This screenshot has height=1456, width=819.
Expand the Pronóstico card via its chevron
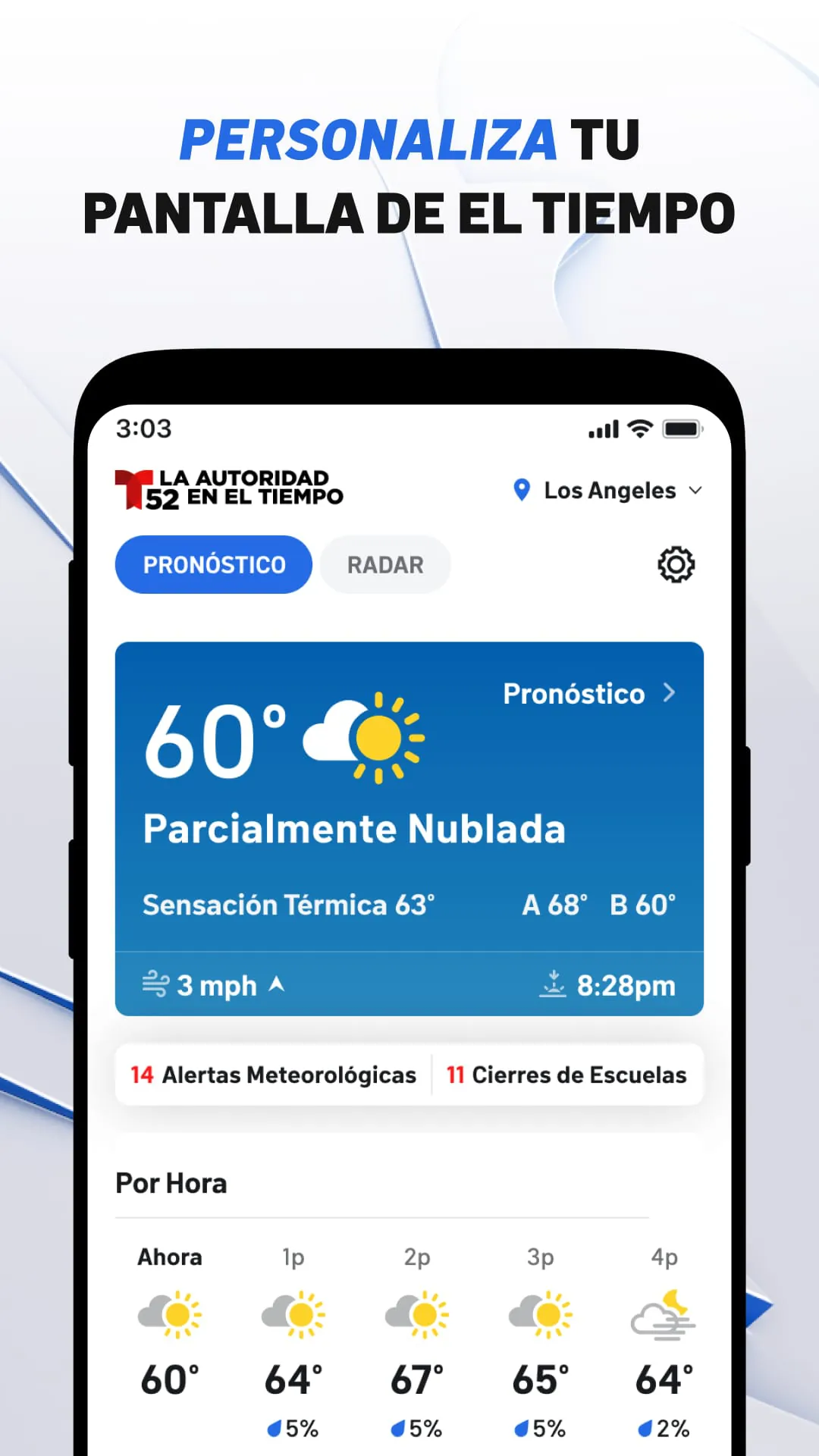click(670, 692)
